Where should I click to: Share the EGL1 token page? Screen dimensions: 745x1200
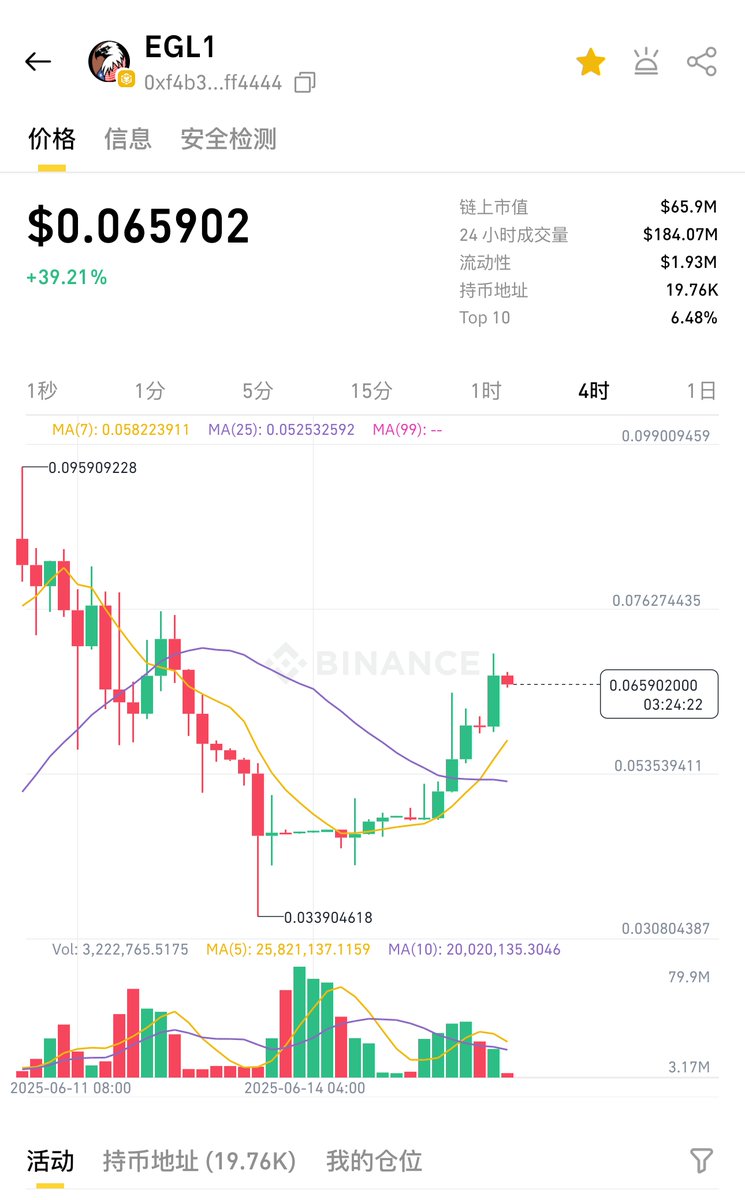702,62
